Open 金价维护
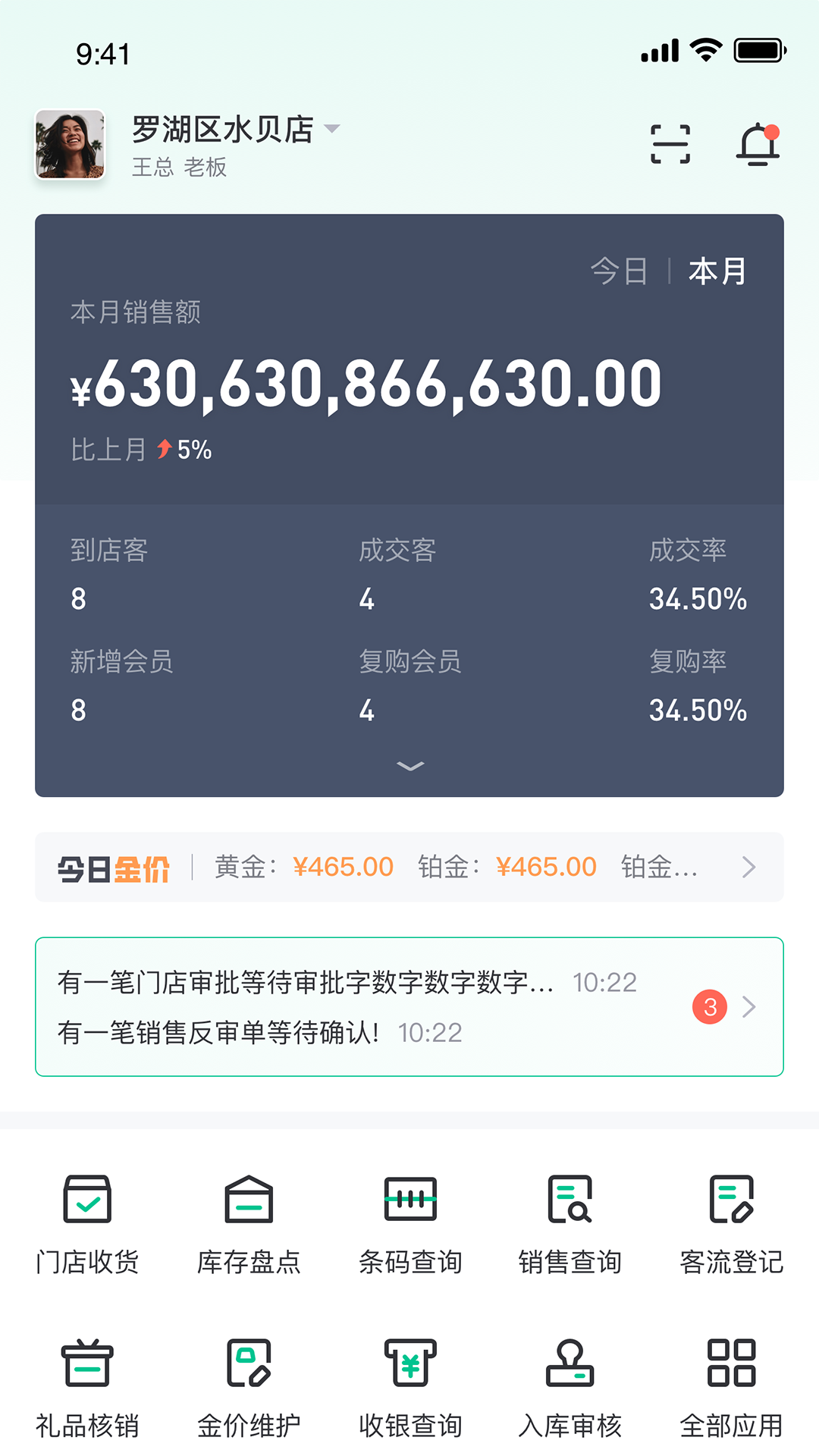This screenshot has width=819, height=1456. coord(249,1385)
